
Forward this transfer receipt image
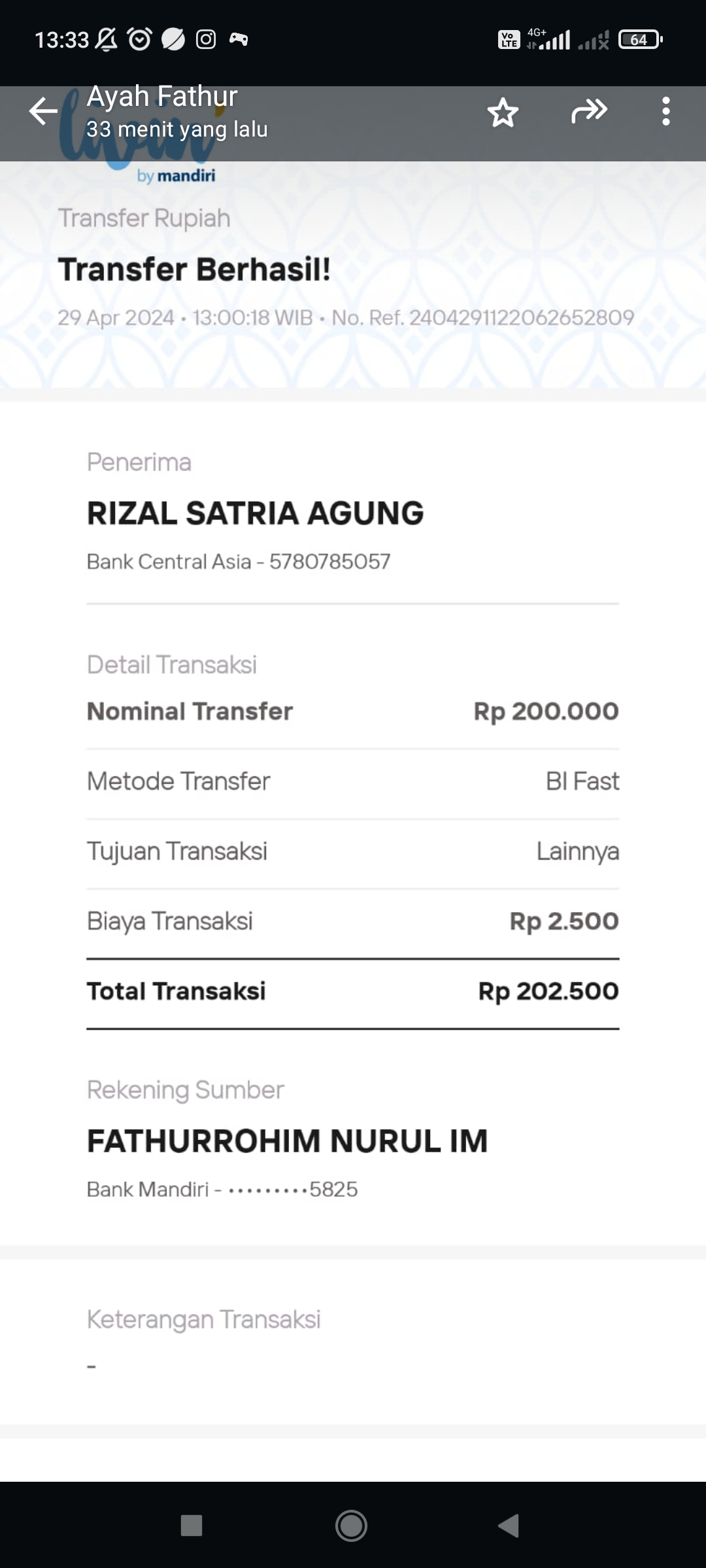pyautogui.click(x=588, y=111)
